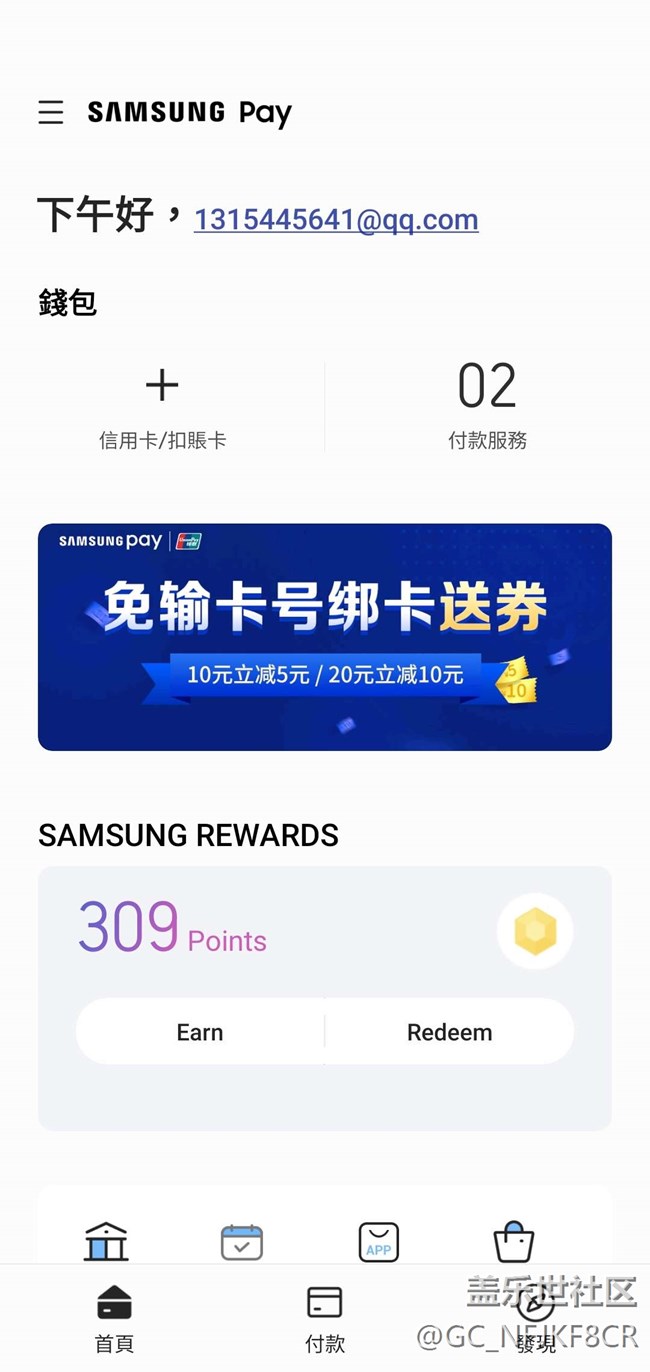This screenshot has height=1372, width=650.
Task: Add a credit or debit card
Action: tap(162, 406)
